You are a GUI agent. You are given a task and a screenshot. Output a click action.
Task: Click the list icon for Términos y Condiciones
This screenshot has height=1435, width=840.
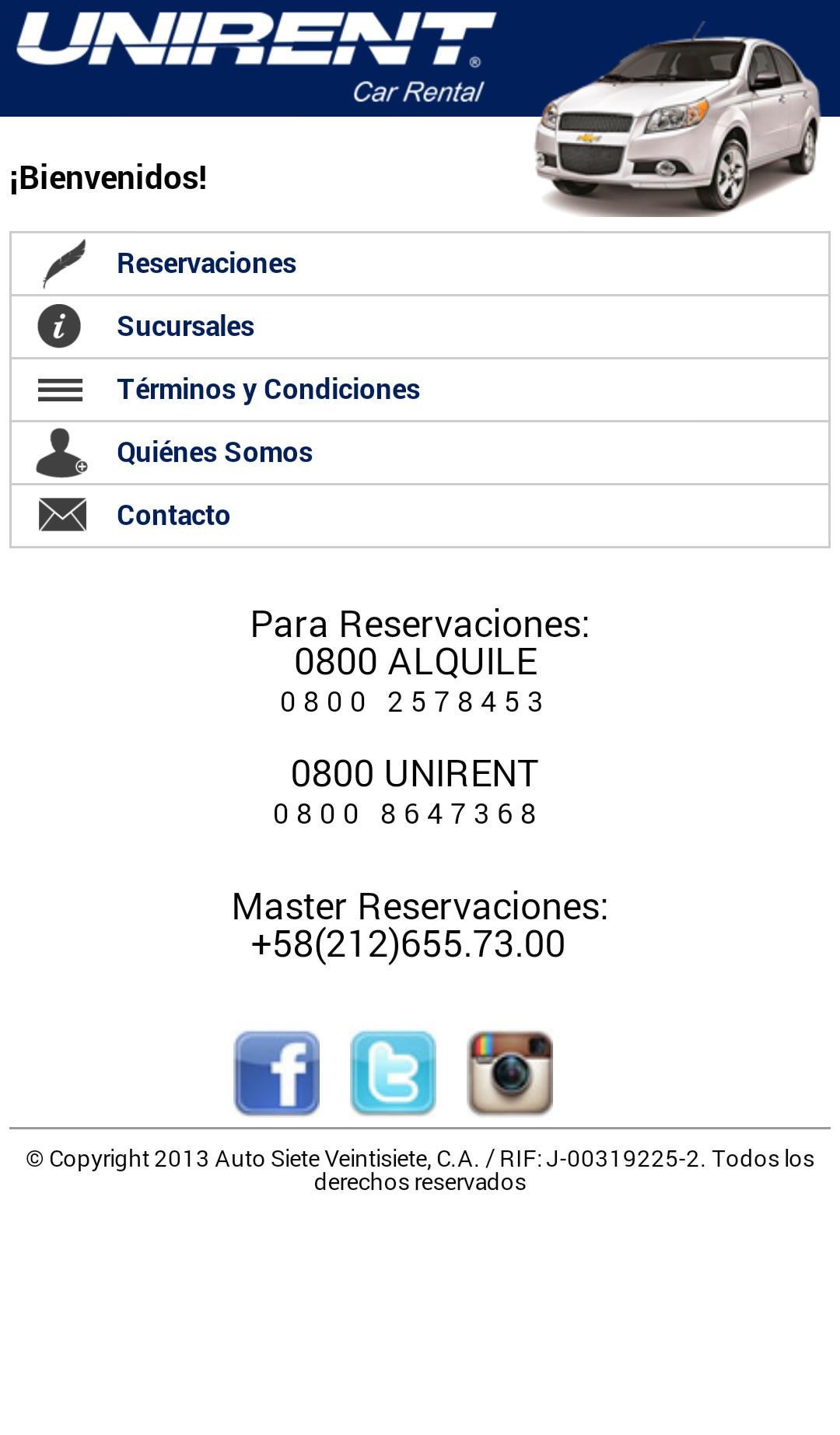tap(59, 389)
